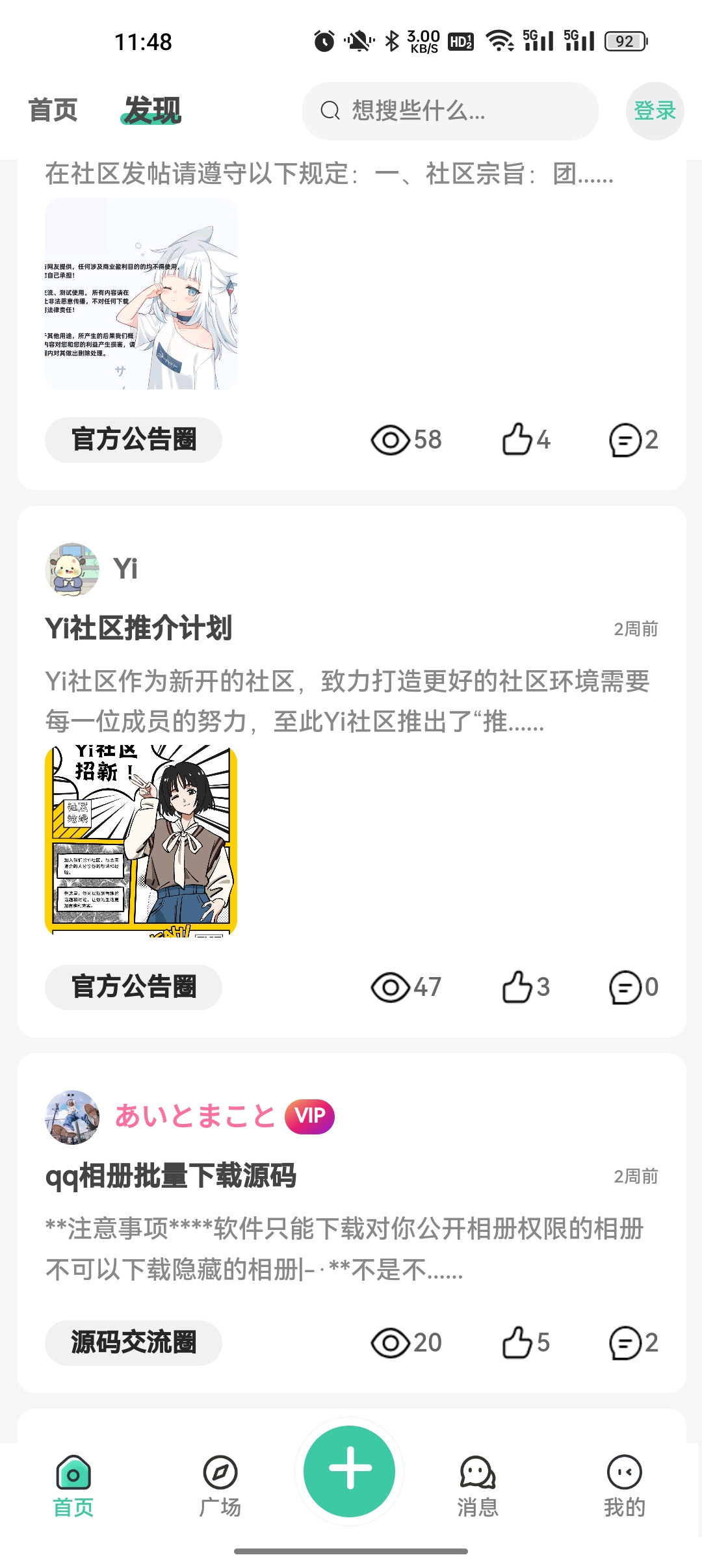The image size is (702, 1568).
Task: Open the 源码交流圈 circle label
Action: click(x=133, y=1341)
